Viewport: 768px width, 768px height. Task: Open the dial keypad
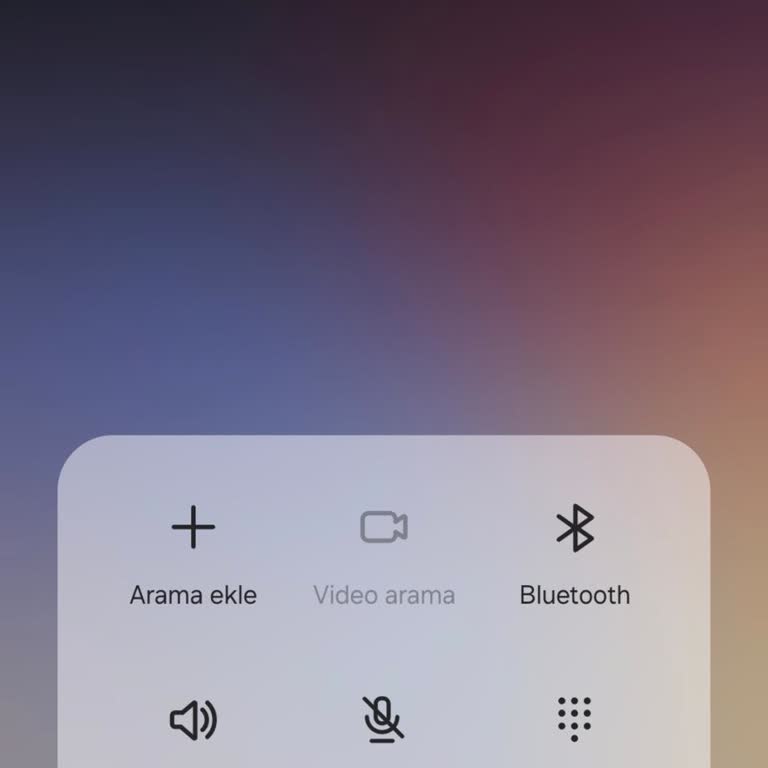[x=574, y=719]
